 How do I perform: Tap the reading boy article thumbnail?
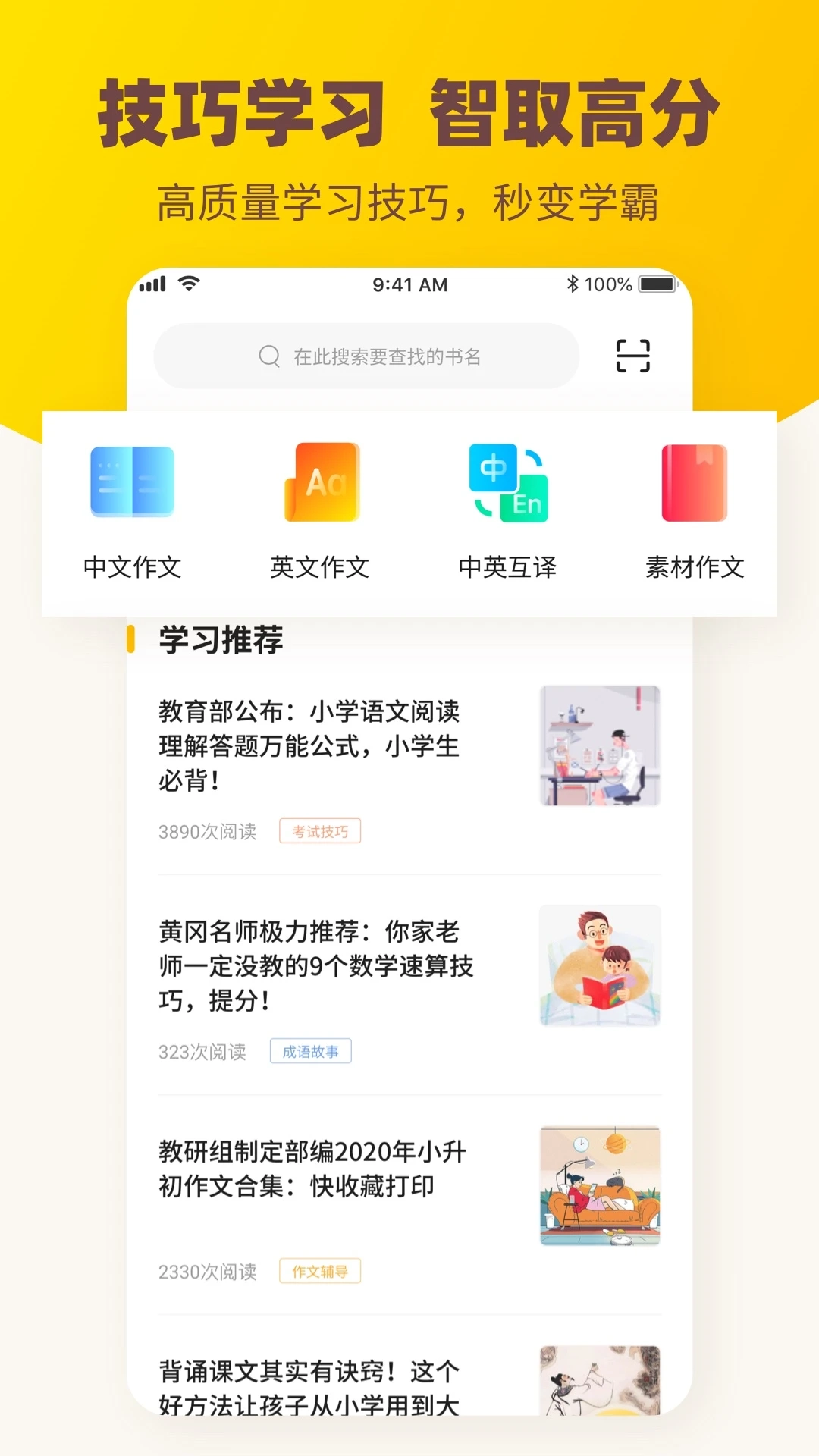[600, 966]
